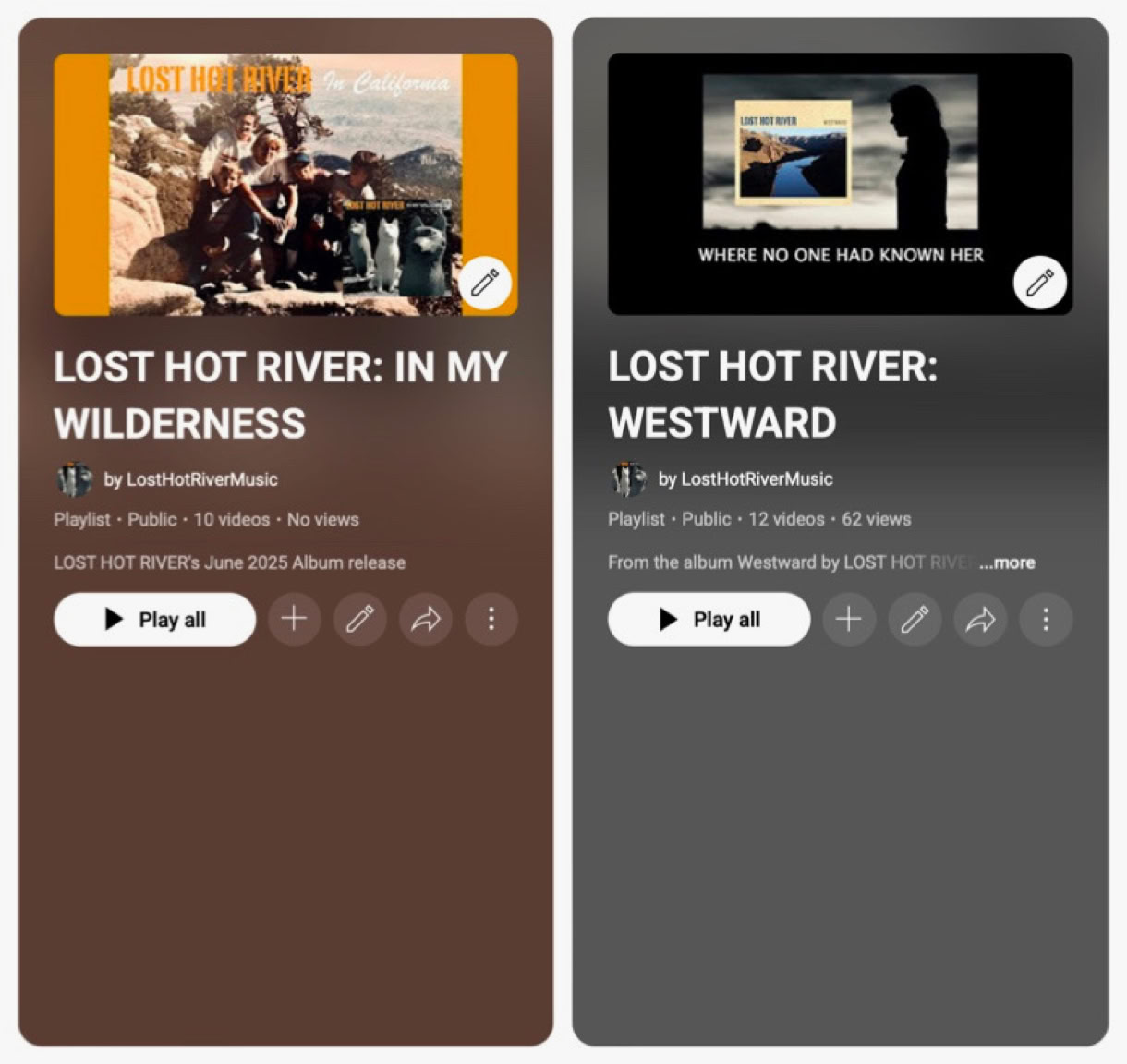Open more options for Westward playlist

point(1045,619)
